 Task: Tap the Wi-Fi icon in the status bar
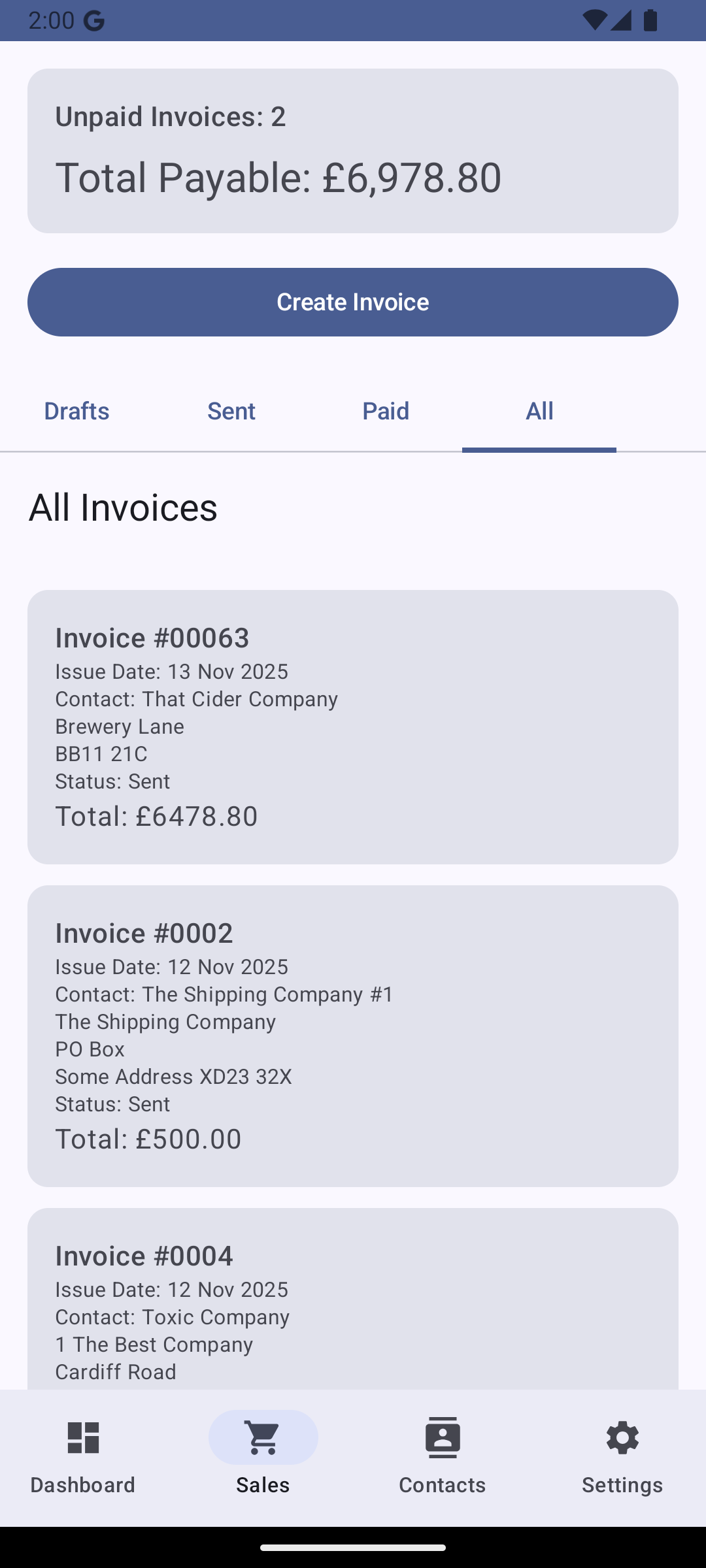(596, 20)
